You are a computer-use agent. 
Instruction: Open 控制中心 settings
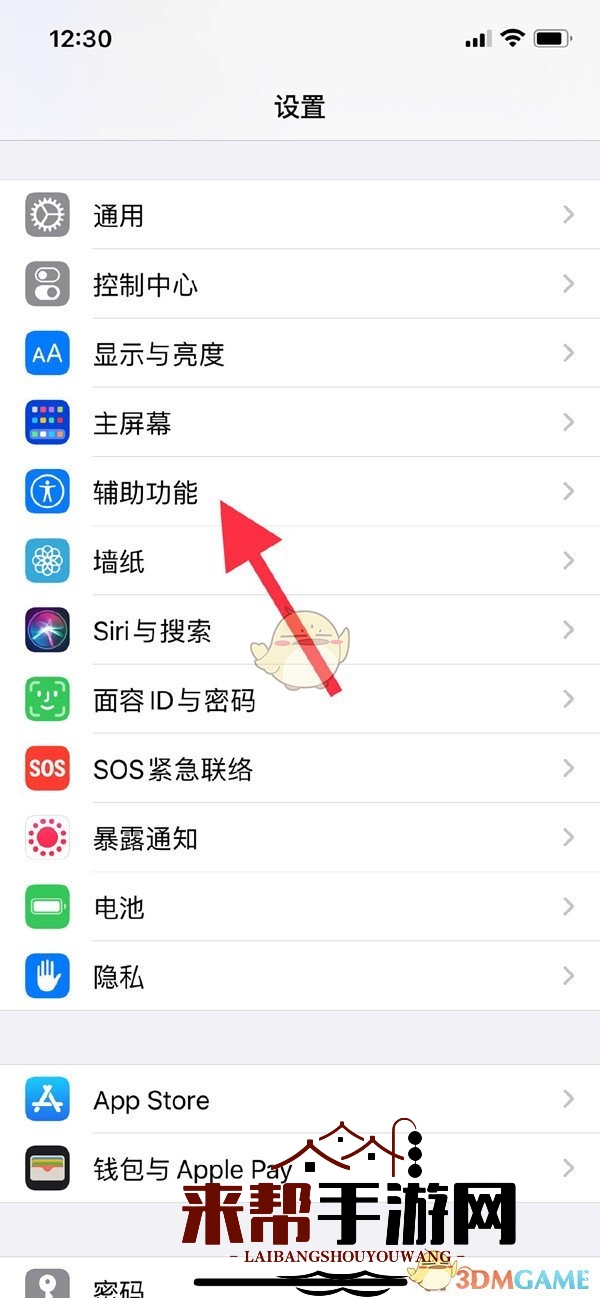click(x=300, y=285)
